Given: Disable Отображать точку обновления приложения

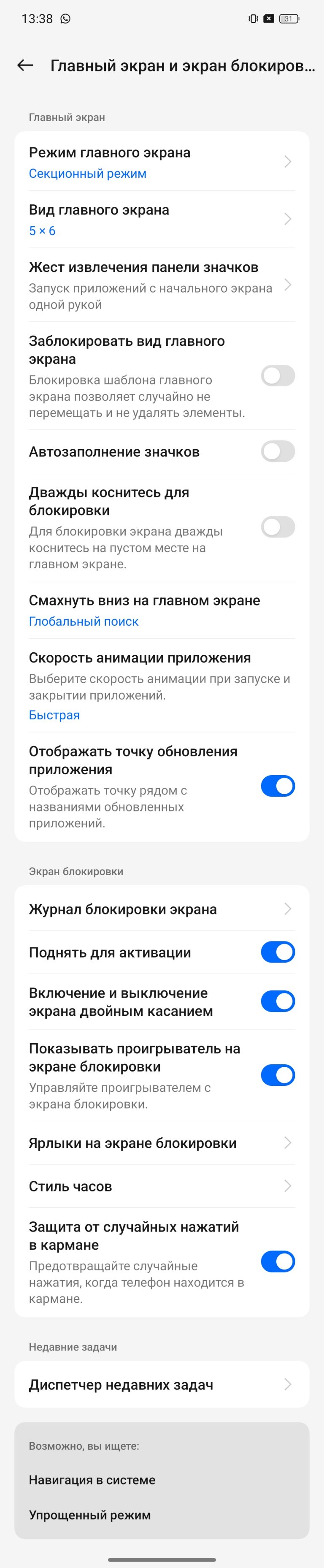Looking at the screenshot, I should coord(278,786).
